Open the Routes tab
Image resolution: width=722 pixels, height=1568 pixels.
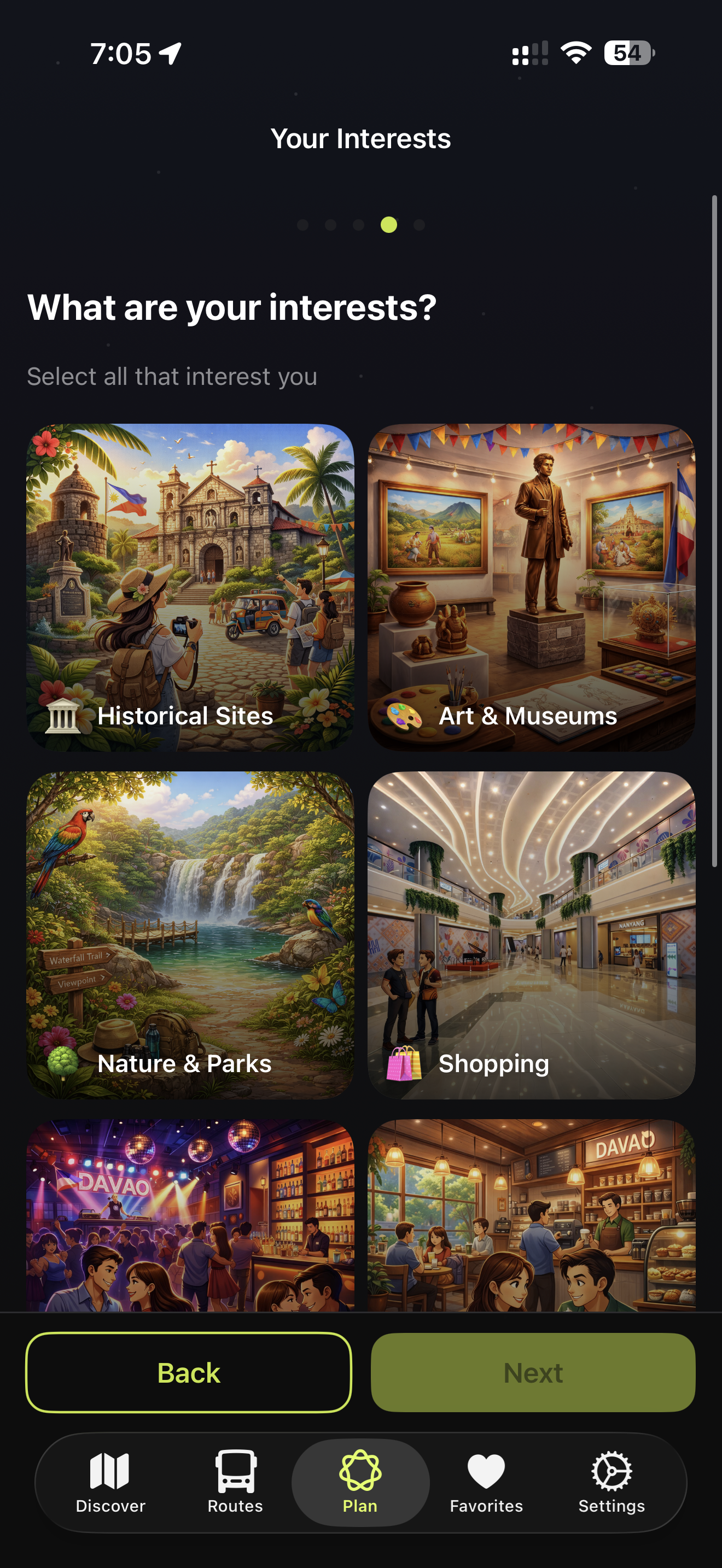point(236,1482)
